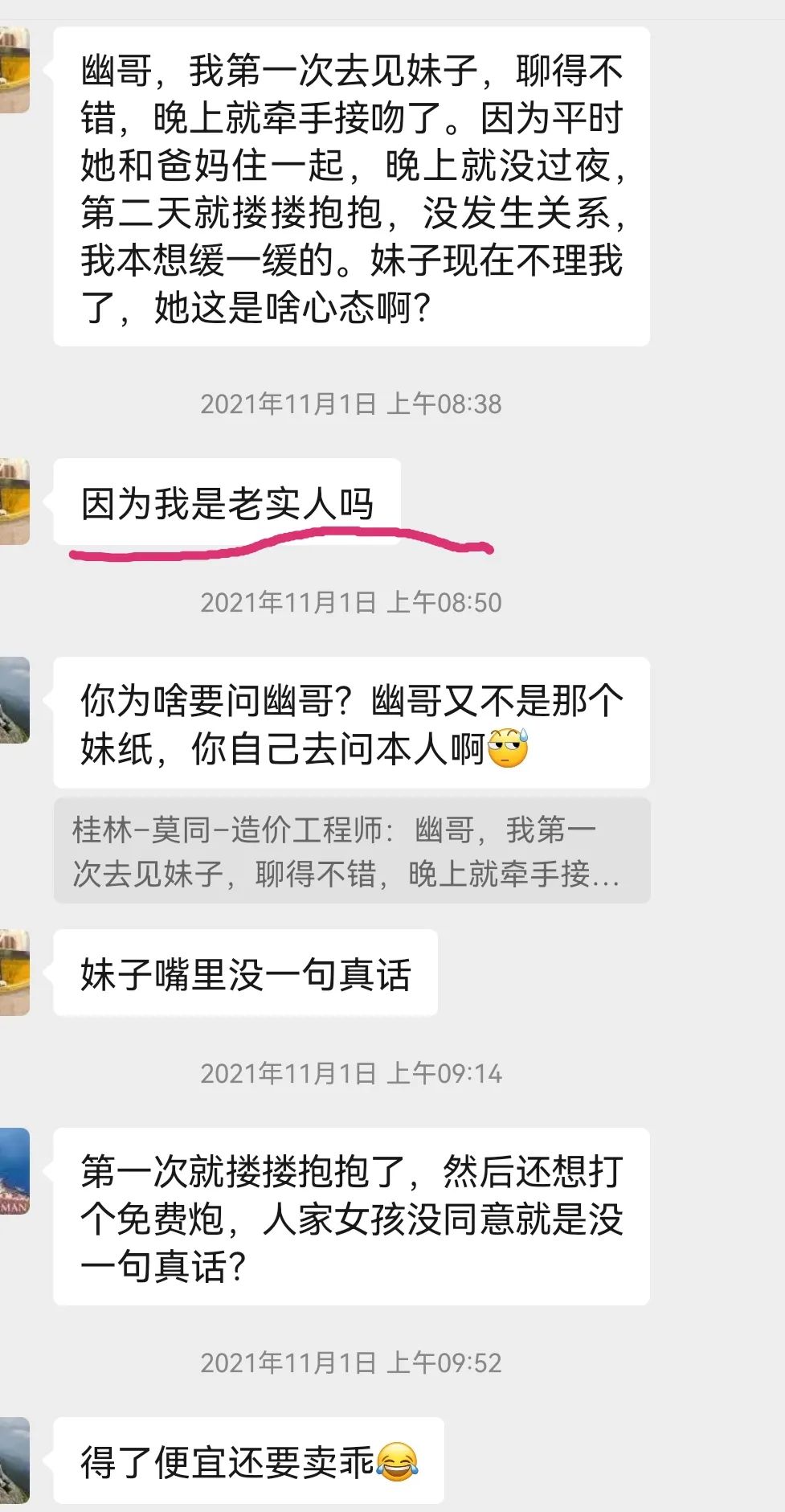The image size is (785, 1512).
Task: Open avatar beside the message 得了便宜还要卖乖
Action: coord(14,1461)
